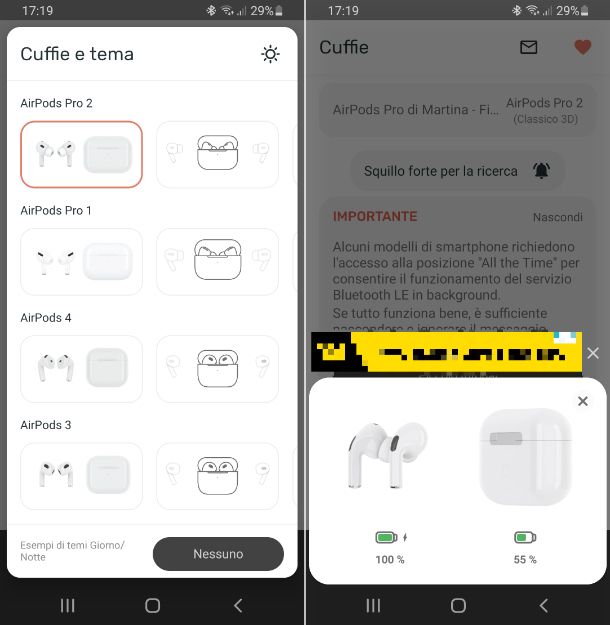The height and width of the screenshot is (625, 610).
Task: Pick the AirPods 3 outline theme
Action: 217,475
